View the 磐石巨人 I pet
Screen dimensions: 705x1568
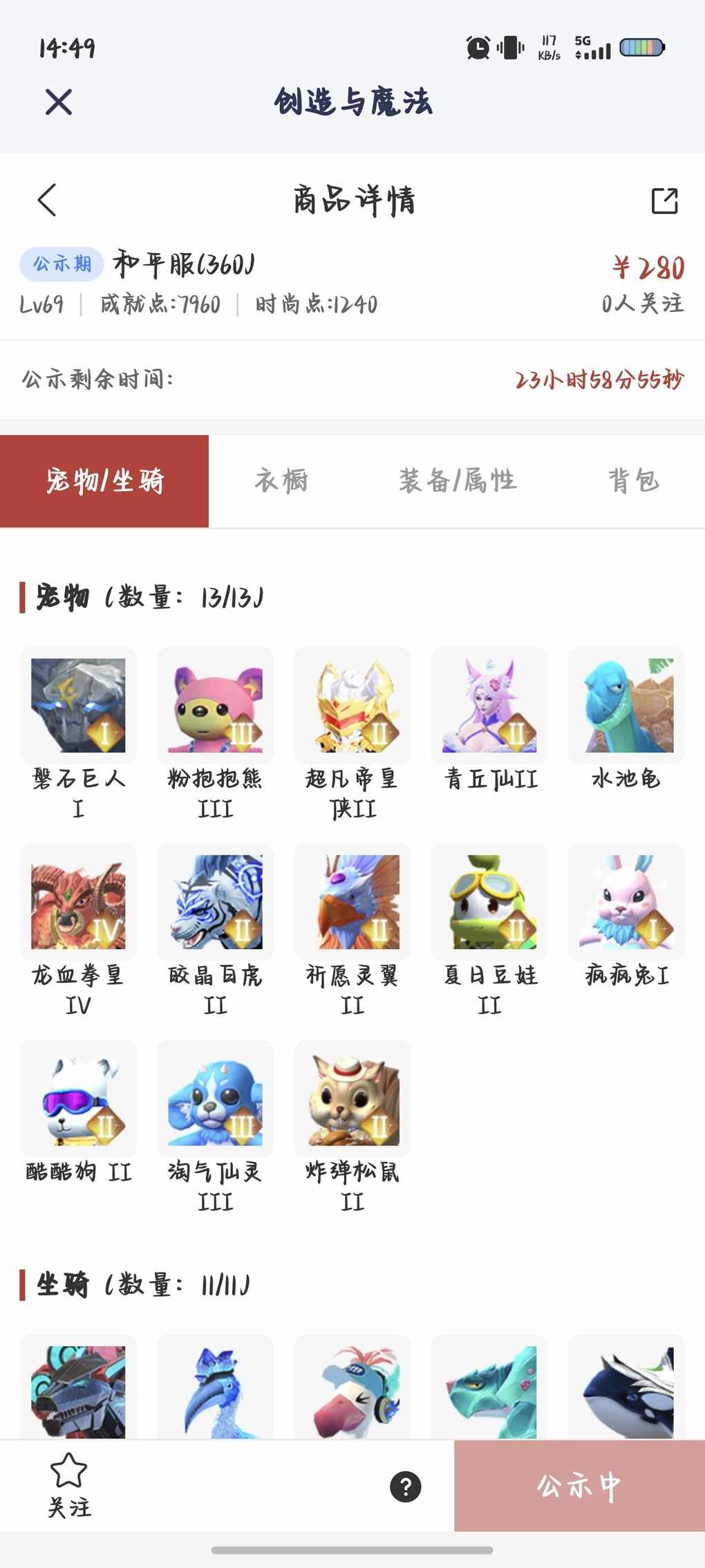[x=78, y=705]
